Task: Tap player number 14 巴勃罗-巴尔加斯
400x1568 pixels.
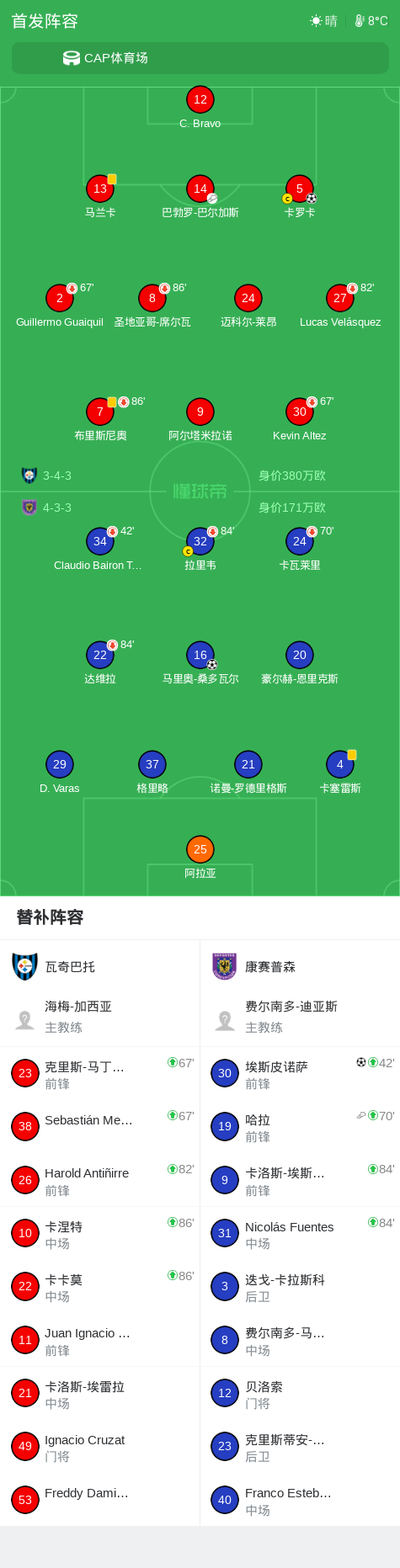Action: click(x=200, y=197)
